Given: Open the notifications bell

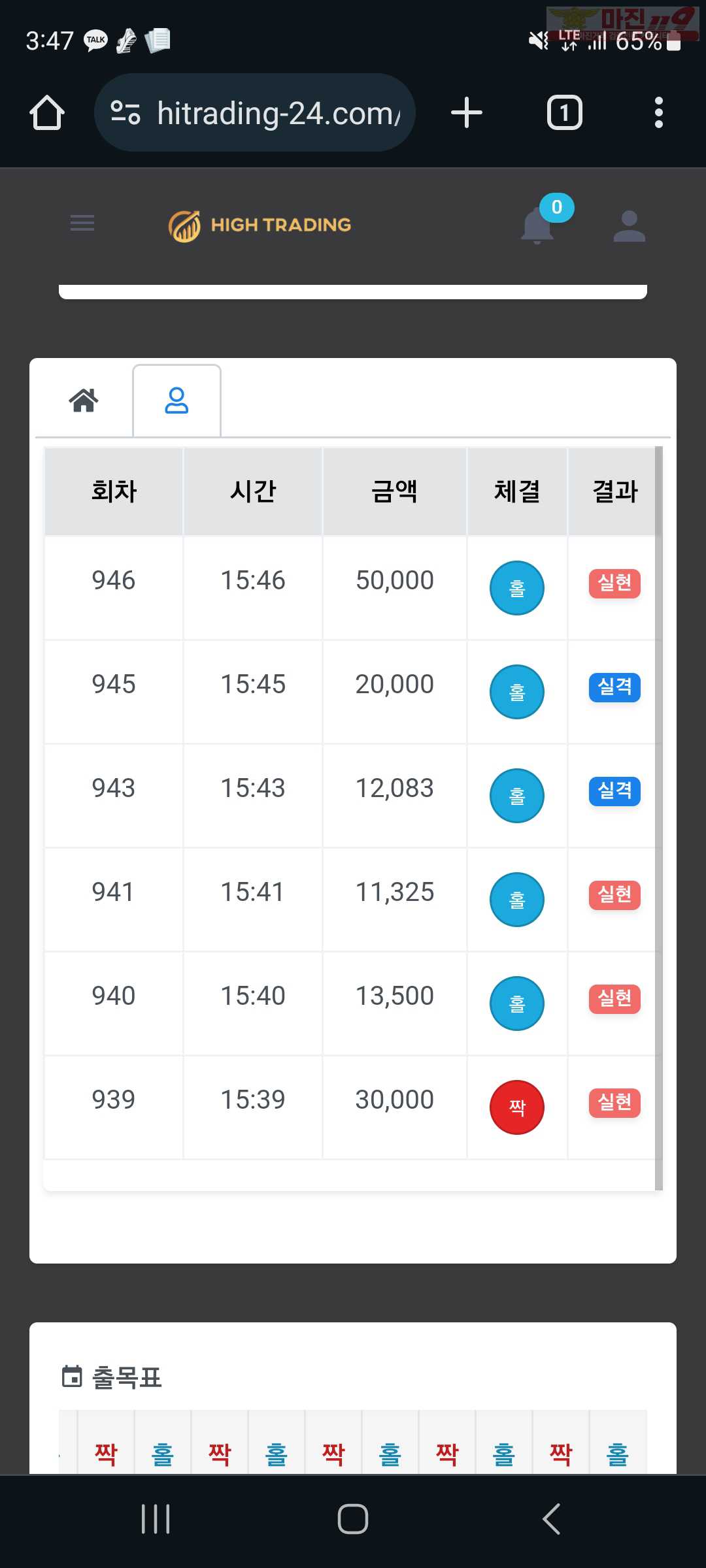Looking at the screenshot, I should 539,225.
